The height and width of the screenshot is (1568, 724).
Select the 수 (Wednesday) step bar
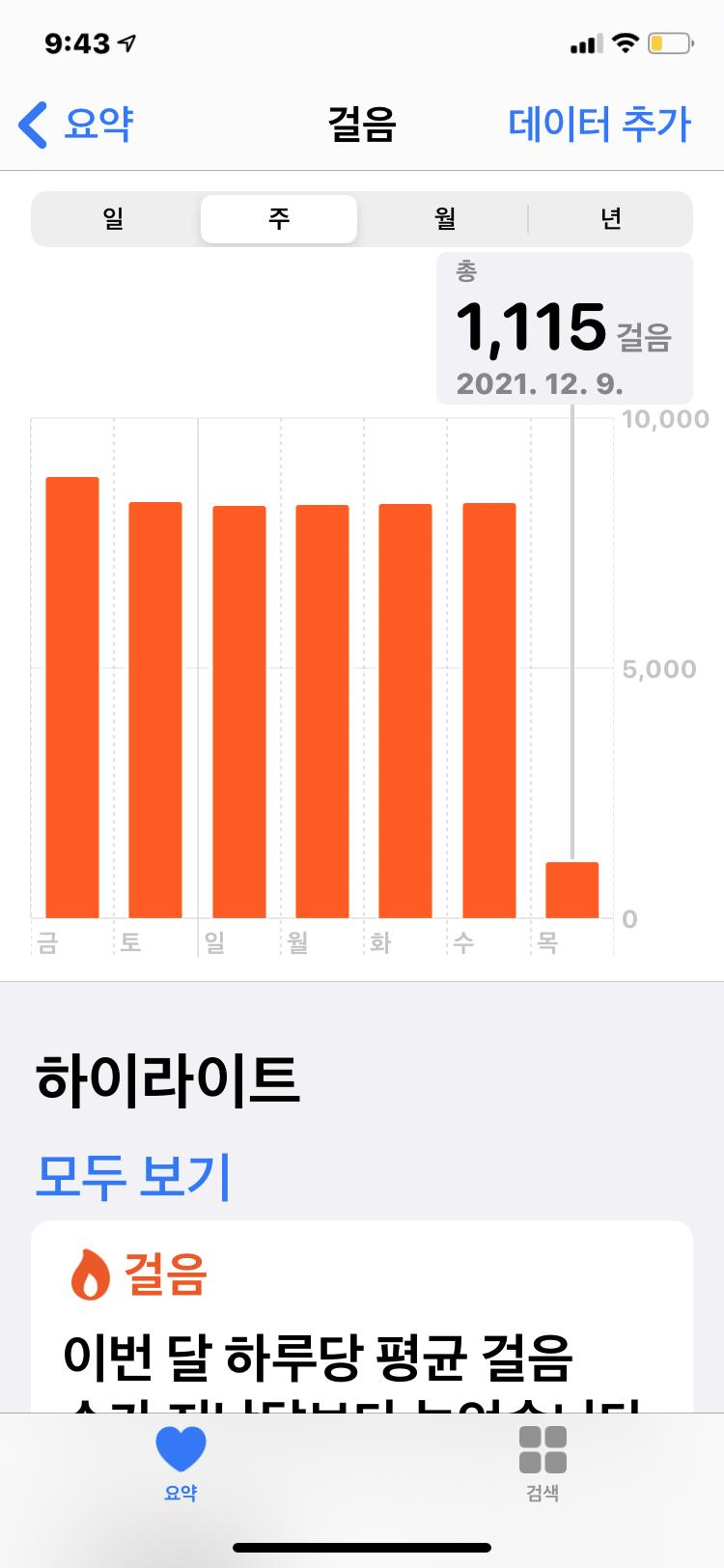tap(489, 710)
